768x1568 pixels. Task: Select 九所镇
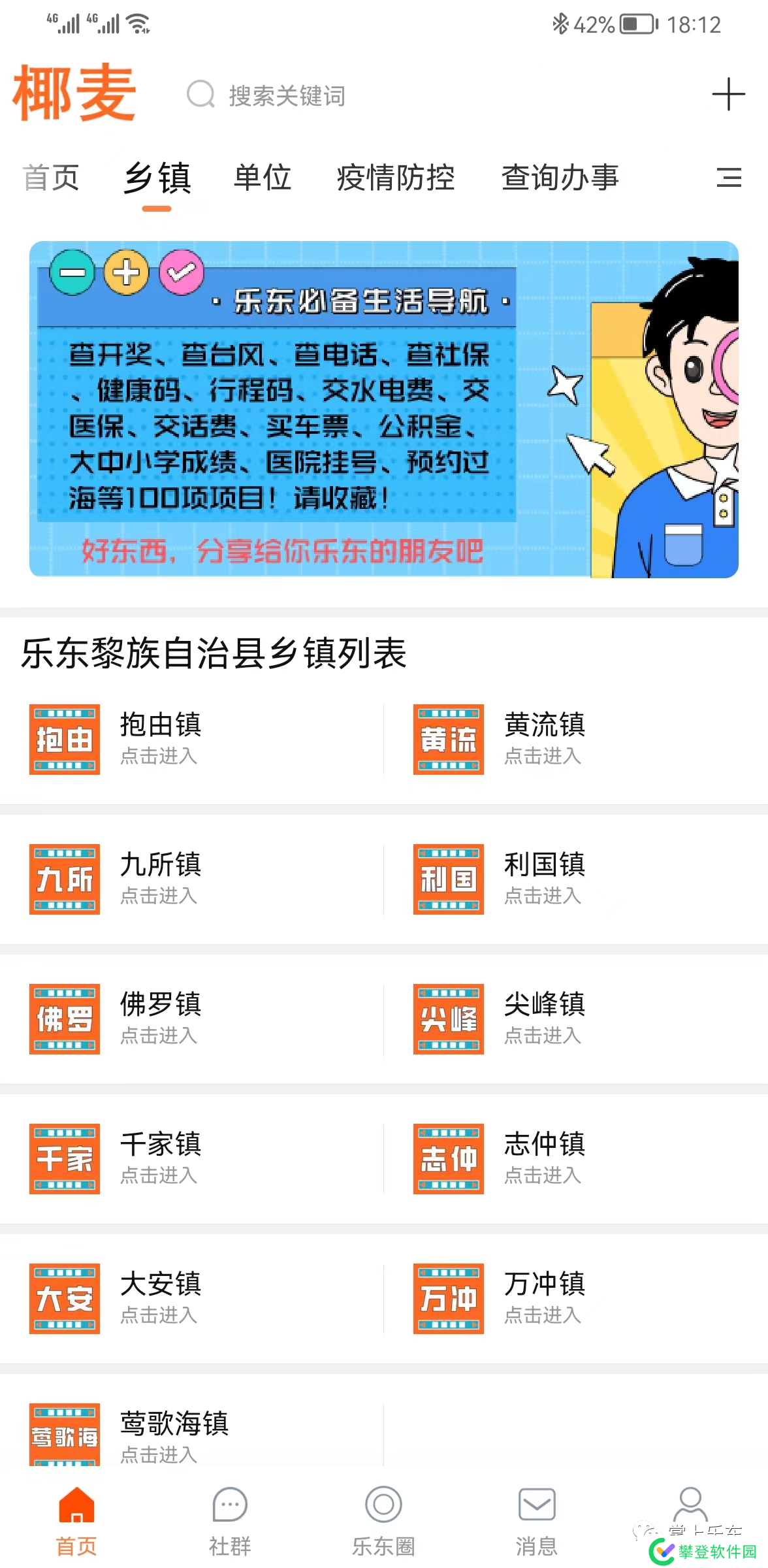(160, 879)
